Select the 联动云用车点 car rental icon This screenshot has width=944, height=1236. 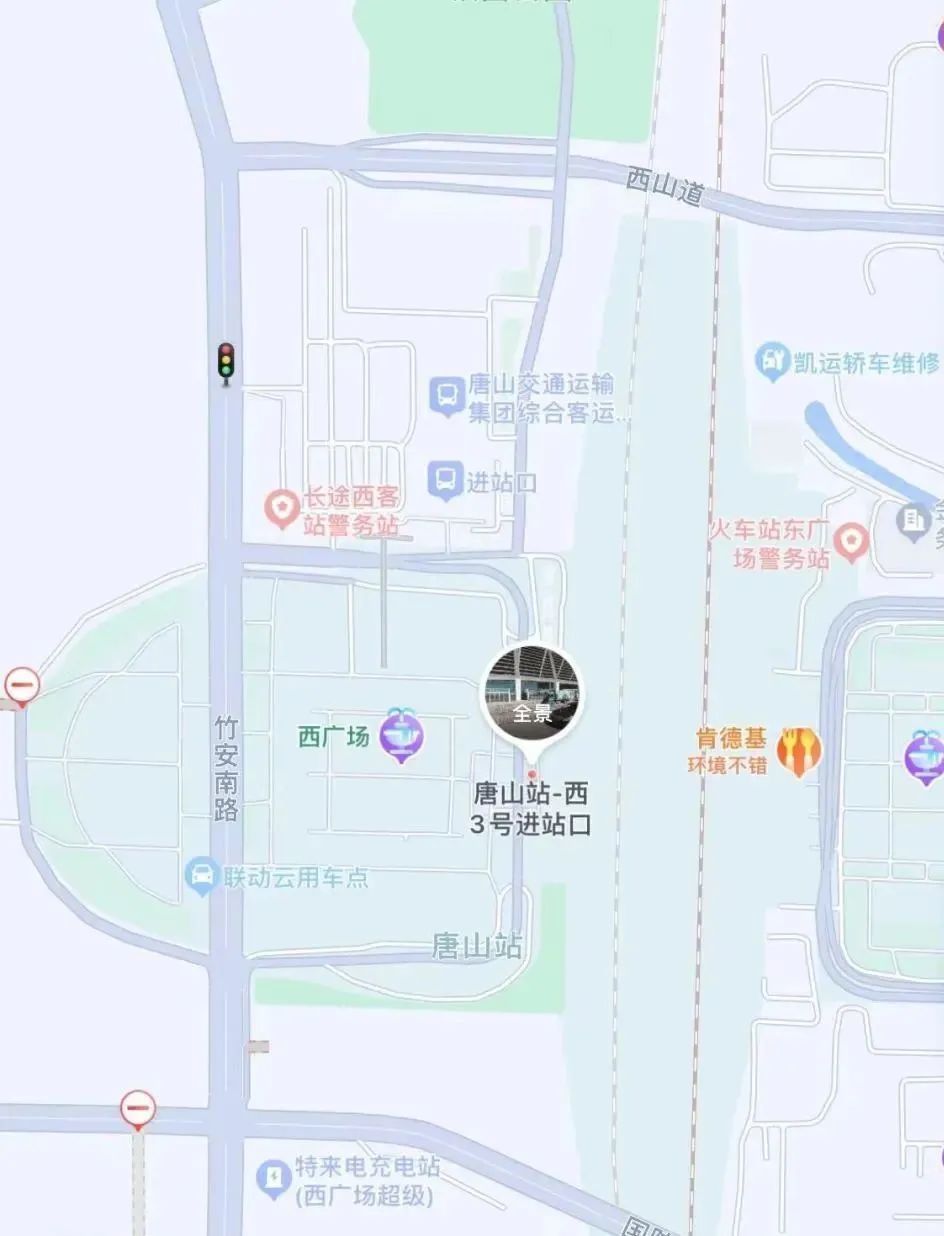(203, 873)
